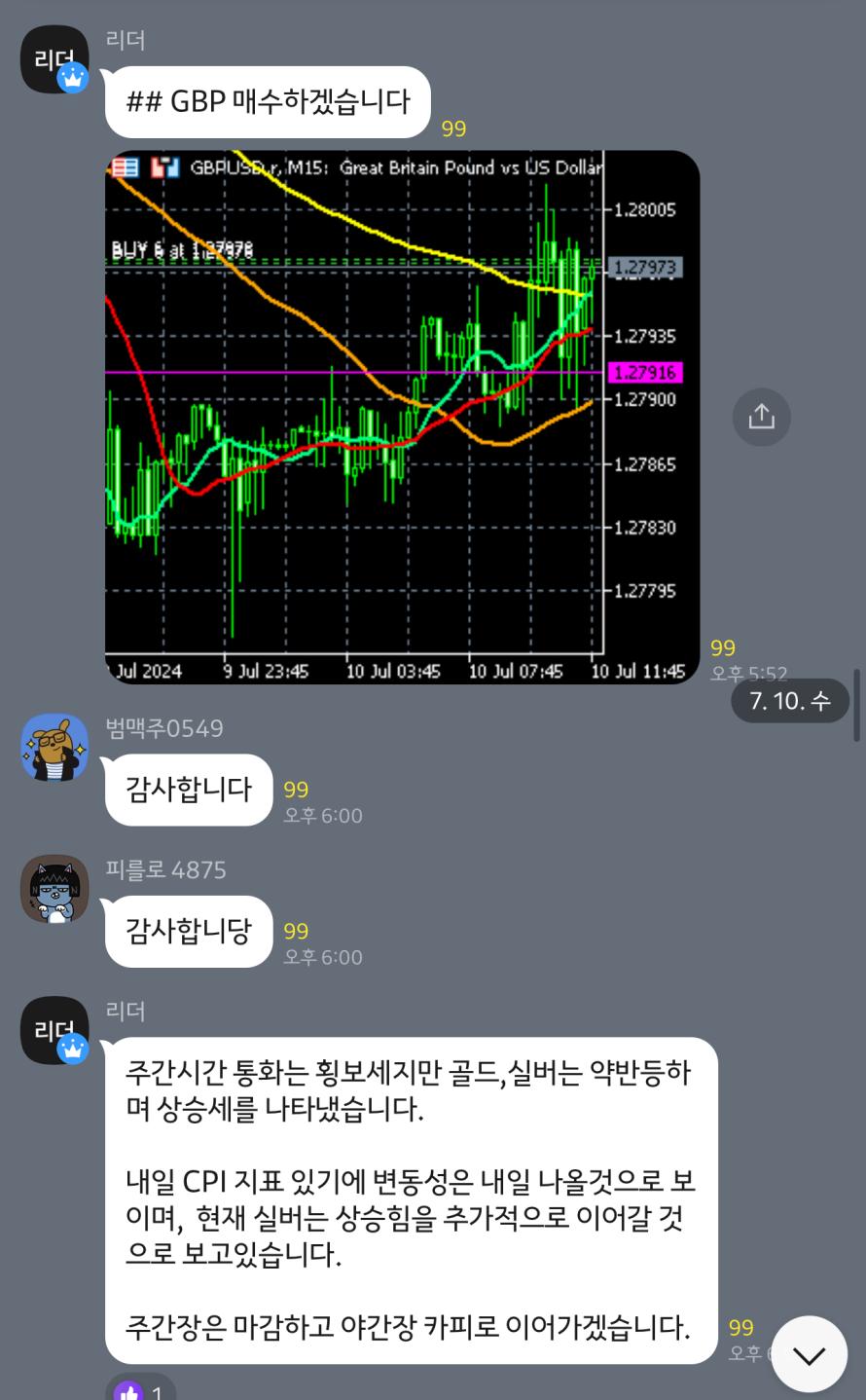866x1400 pixels.
Task: Tap the thumbs-up reaction under 리더's message
Action: pyautogui.click(x=140, y=1390)
